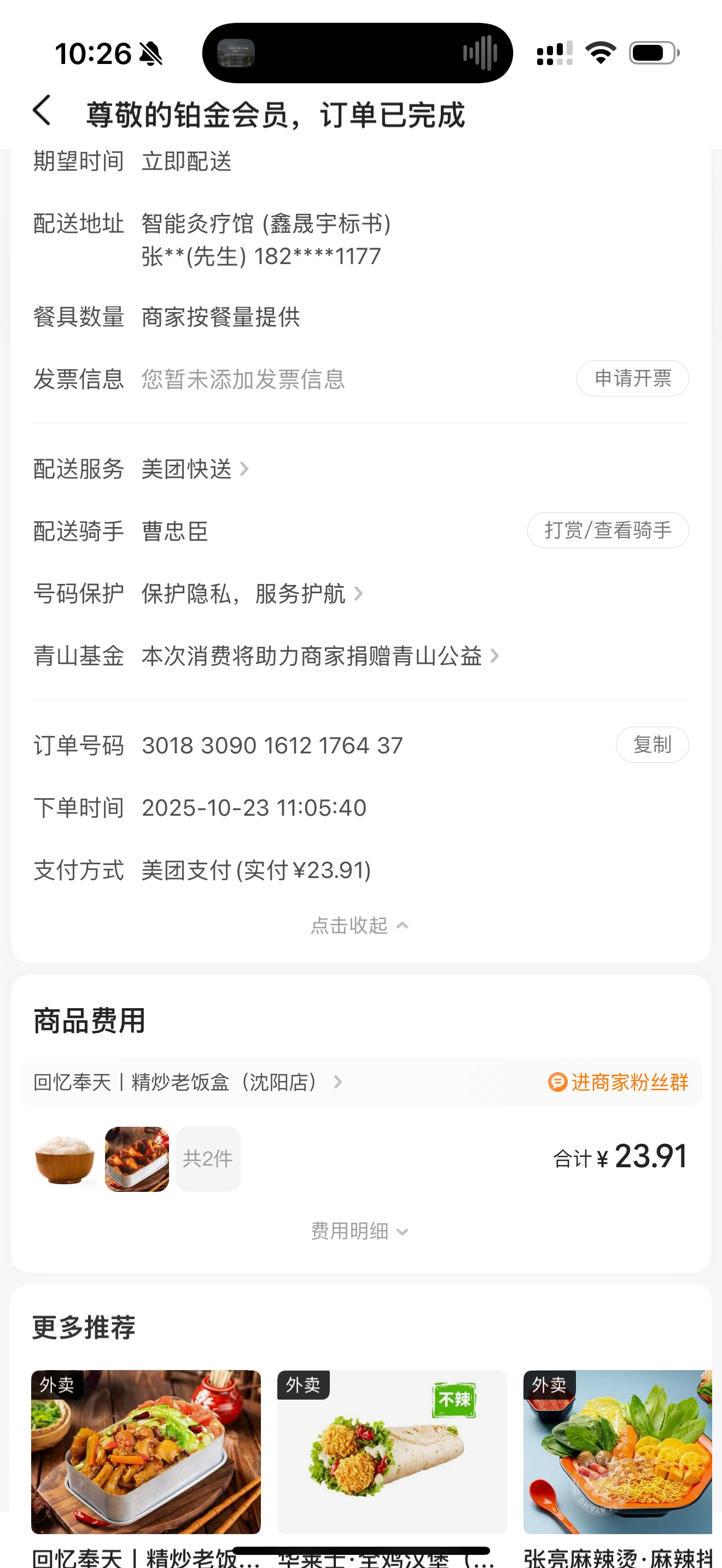View the 青山公益 donation details

[319, 656]
